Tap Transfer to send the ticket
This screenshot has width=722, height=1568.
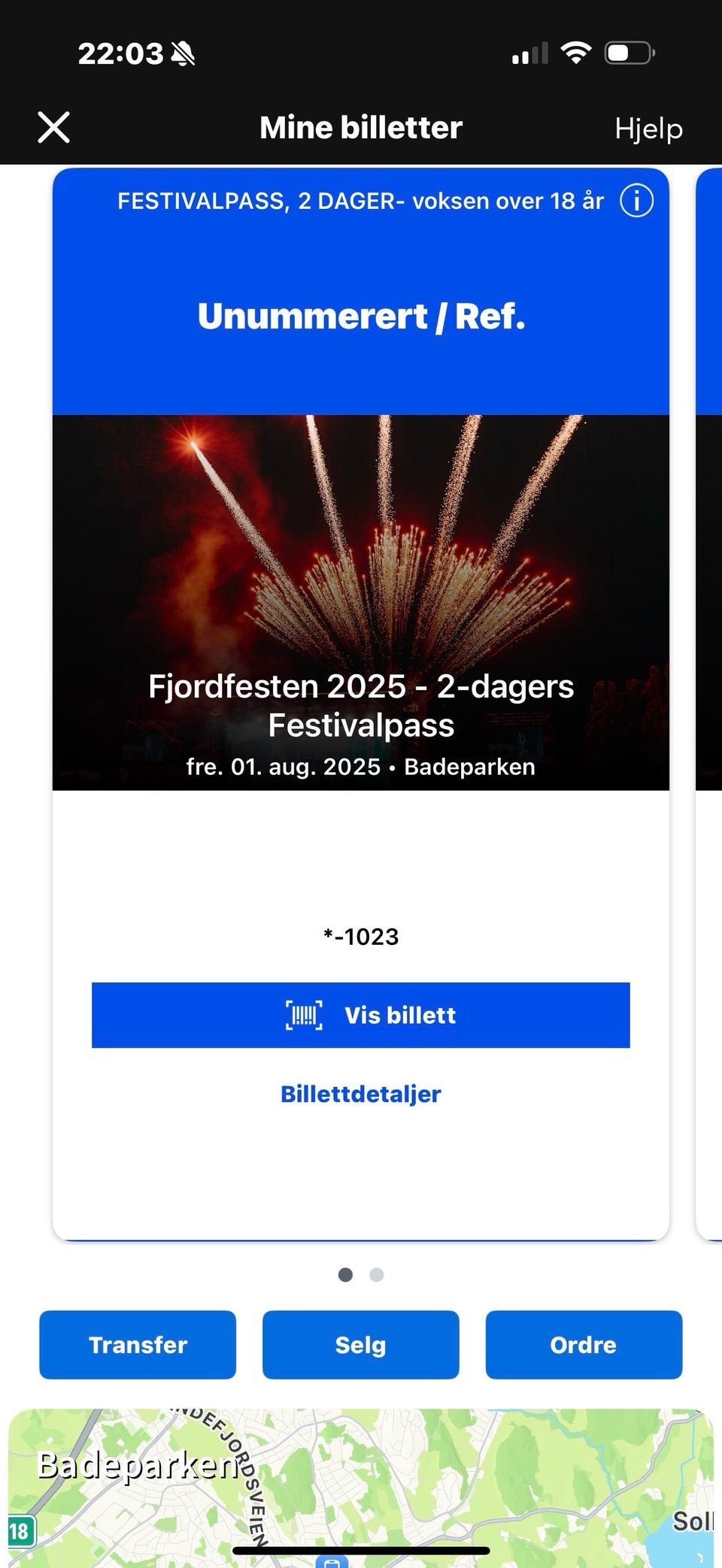[x=138, y=1345]
